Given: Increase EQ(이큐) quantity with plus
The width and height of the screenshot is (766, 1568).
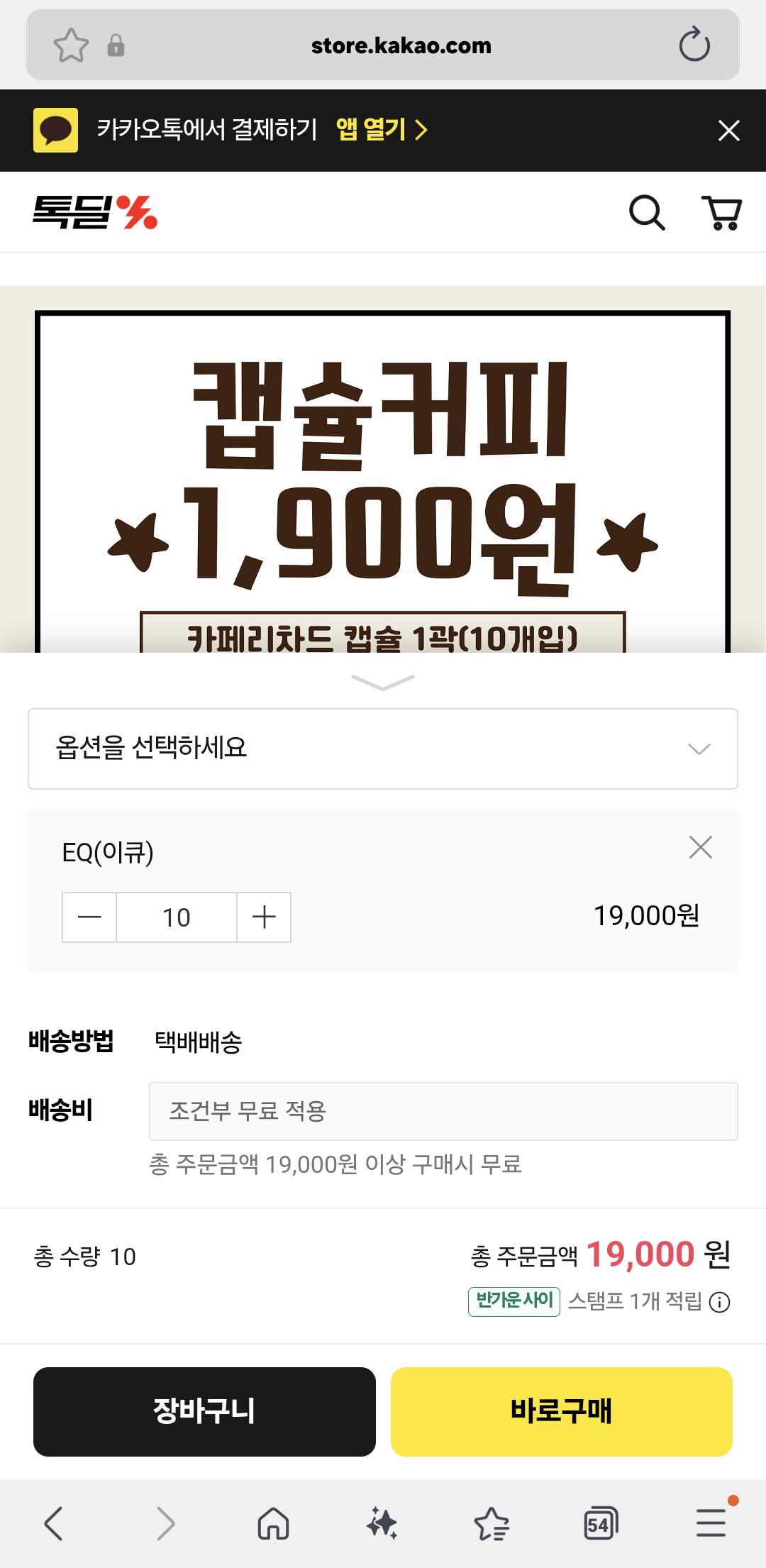Looking at the screenshot, I should [264, 917].
